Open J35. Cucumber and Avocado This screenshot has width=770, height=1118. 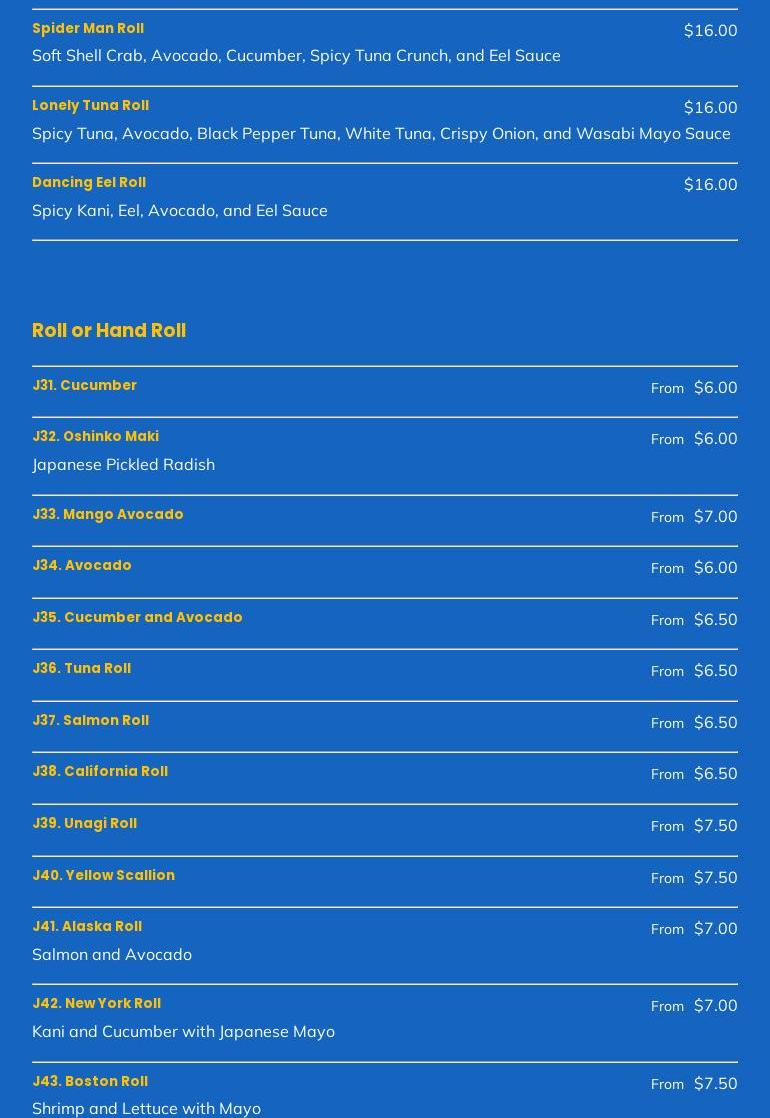[137, 618]
